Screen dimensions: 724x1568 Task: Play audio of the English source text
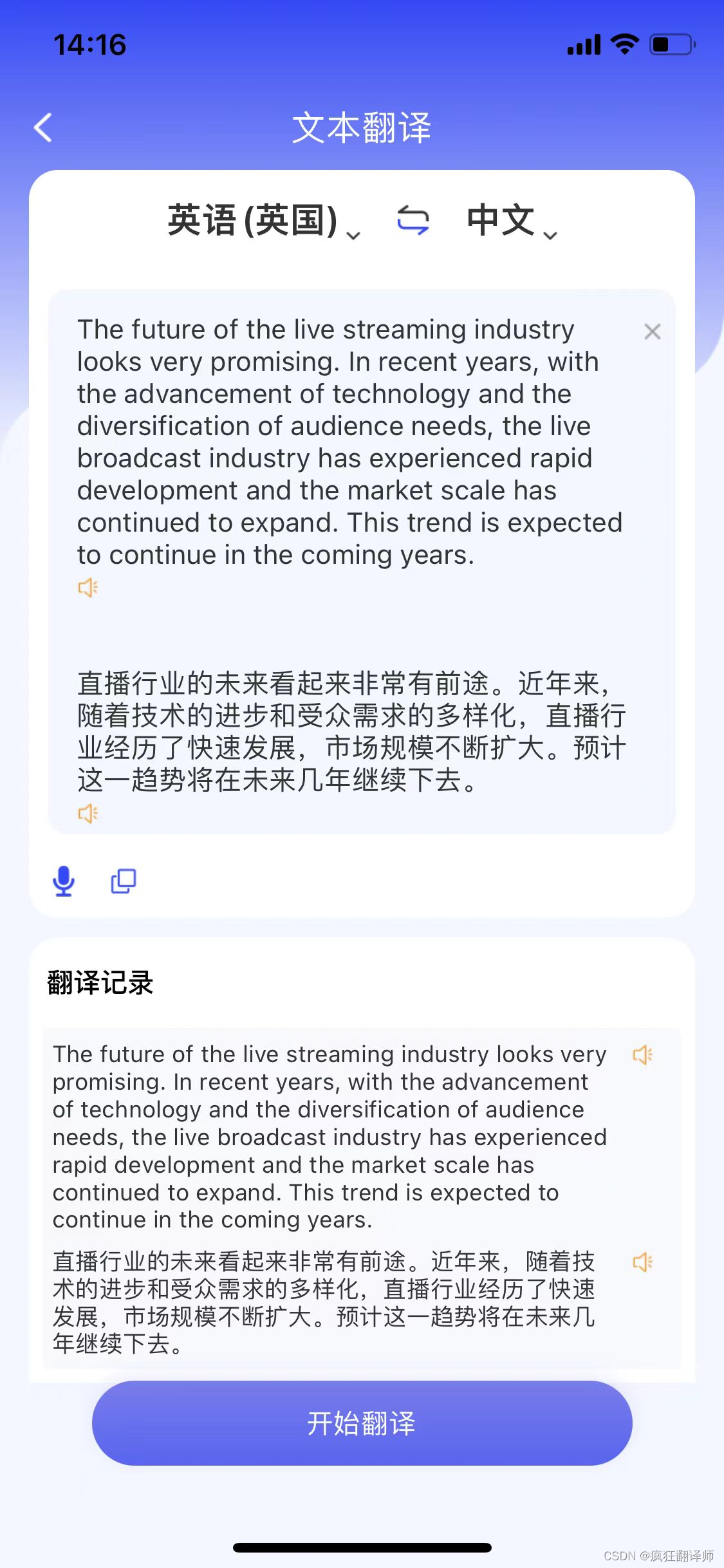point(88,587)
